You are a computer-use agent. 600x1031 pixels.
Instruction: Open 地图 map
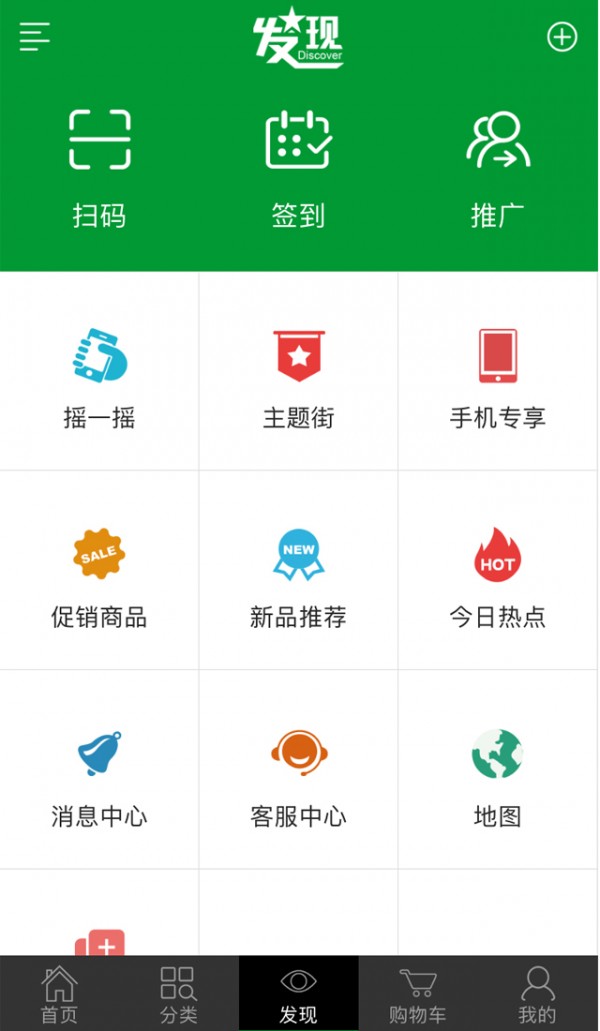coord(498,775)
